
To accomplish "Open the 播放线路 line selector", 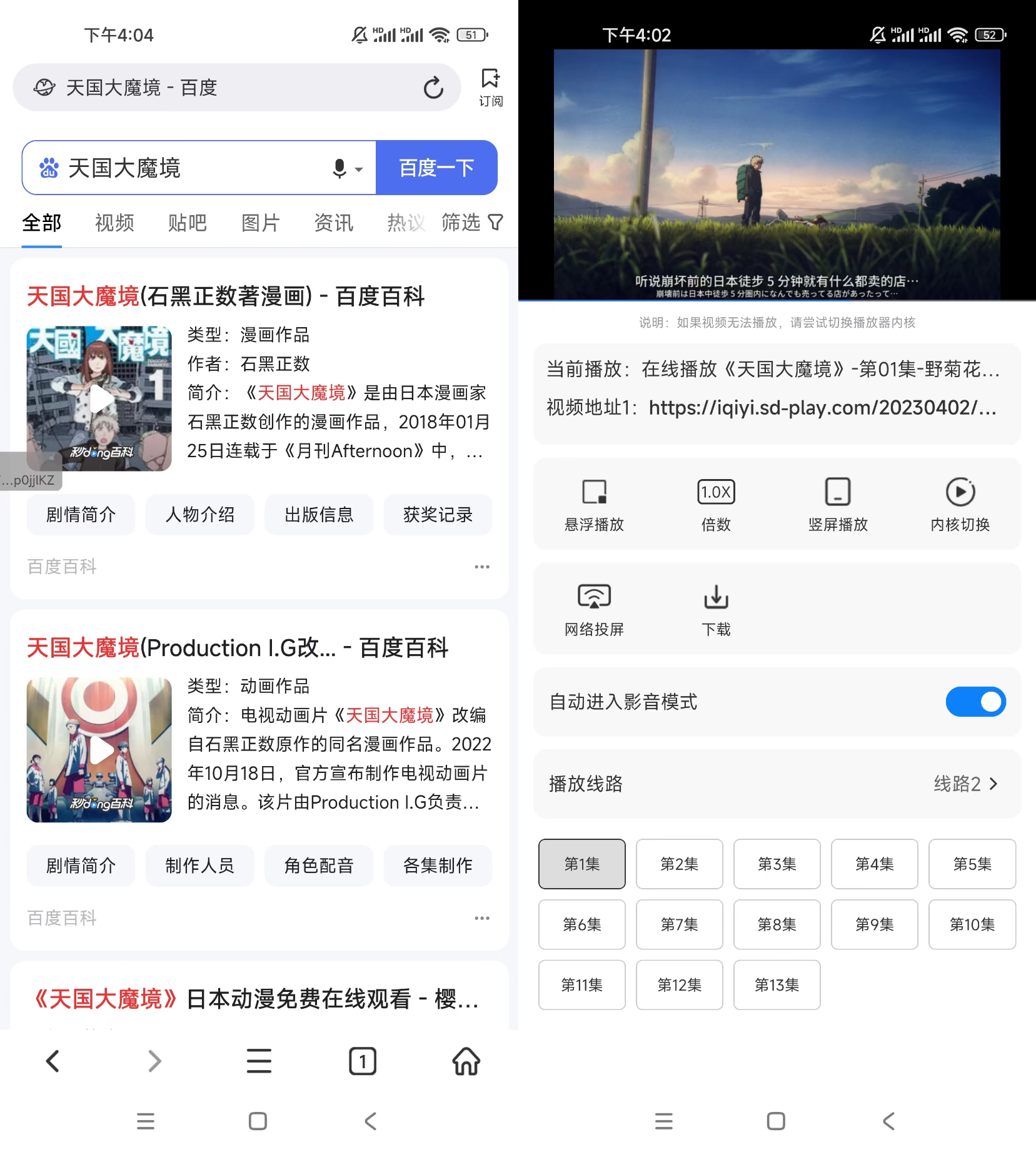I will pos(777,784).
